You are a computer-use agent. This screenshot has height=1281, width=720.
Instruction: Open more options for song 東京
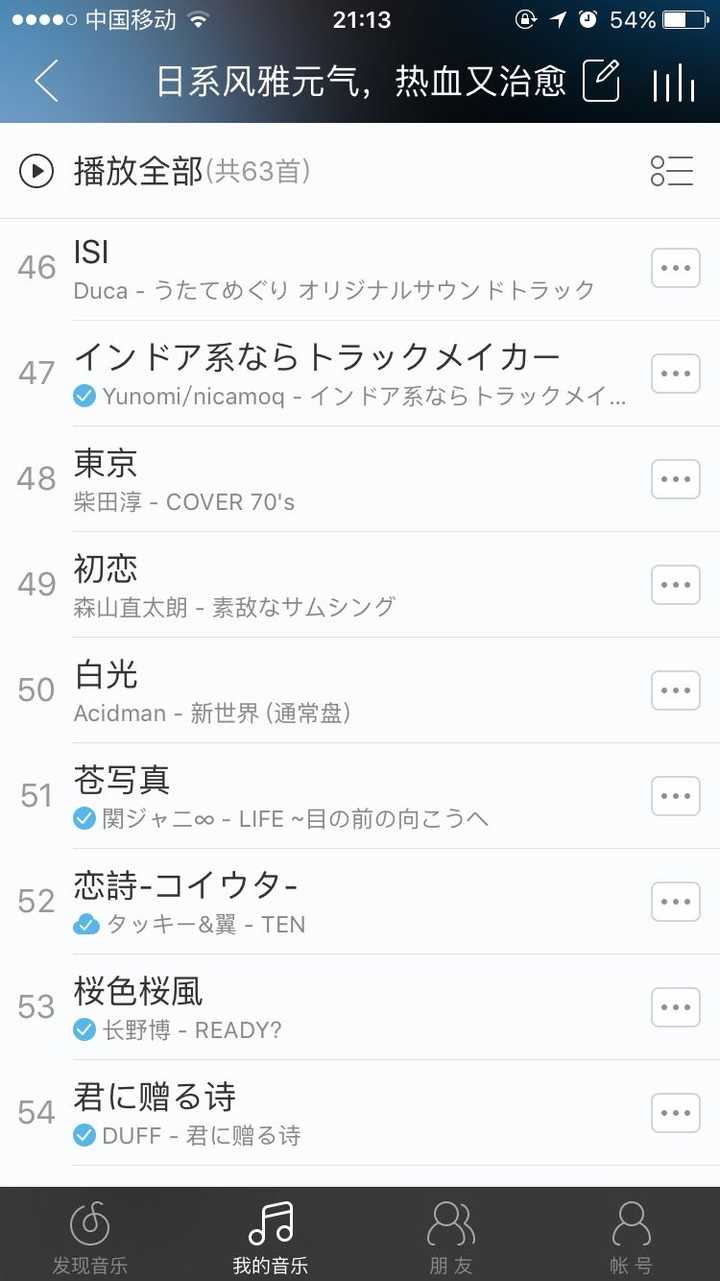click(675, 478)
